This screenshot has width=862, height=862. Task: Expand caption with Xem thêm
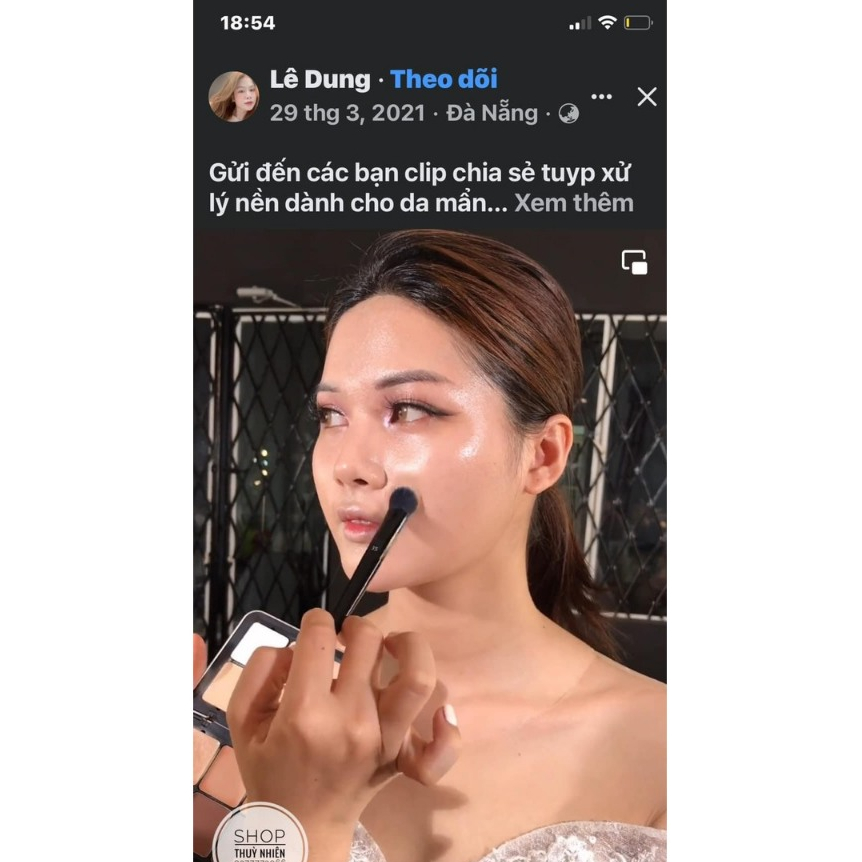pos(573,203)
